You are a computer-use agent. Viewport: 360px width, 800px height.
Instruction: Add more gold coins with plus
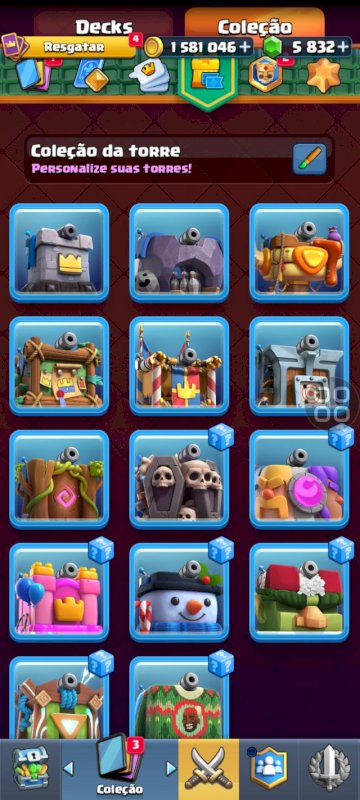click(245, 47)
